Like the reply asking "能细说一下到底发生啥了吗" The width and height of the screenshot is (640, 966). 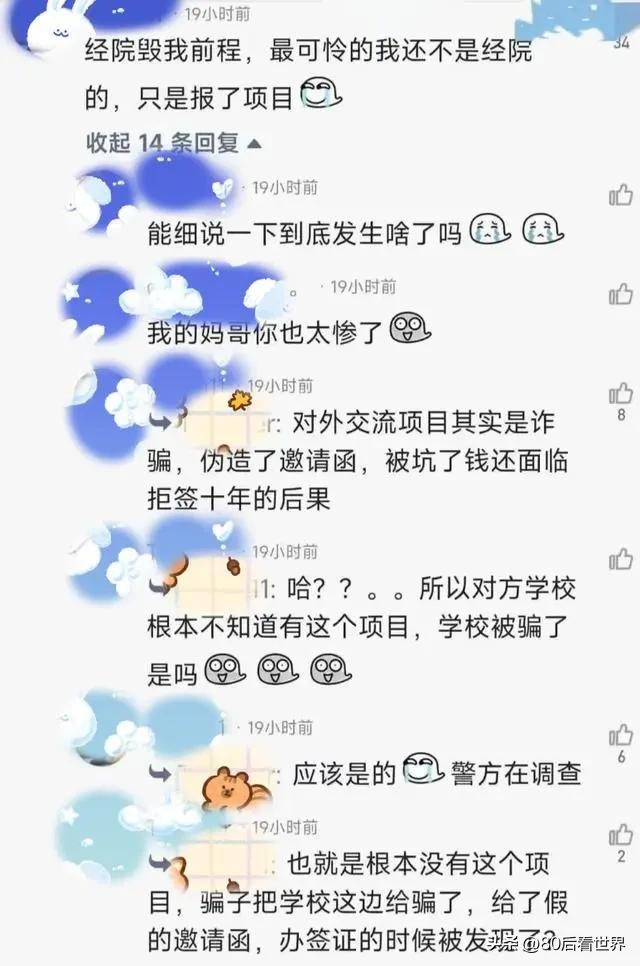pyautogui.click(x=621, y=194)
